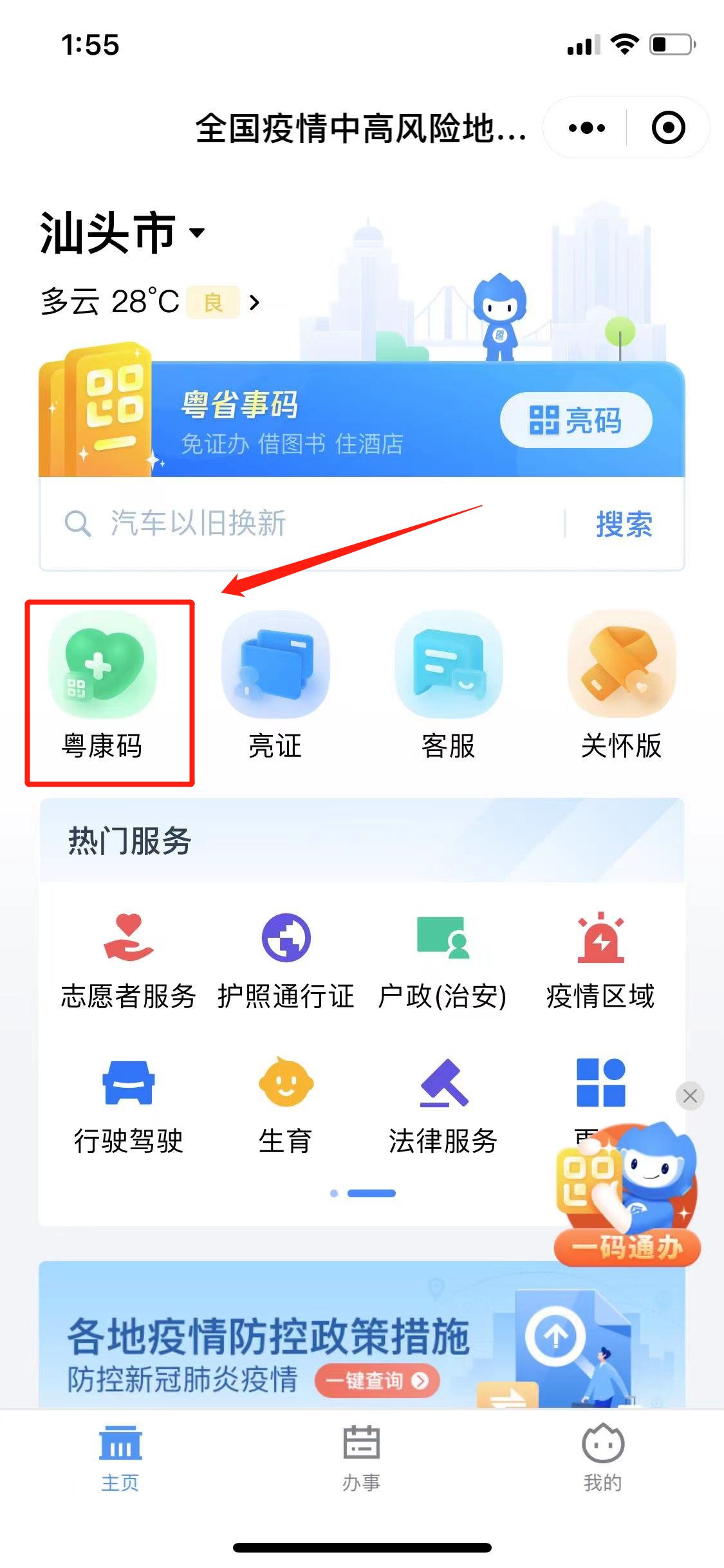Open 疫情区域
The width and height of the screenshot is (724, 1568).
(600, 960)
